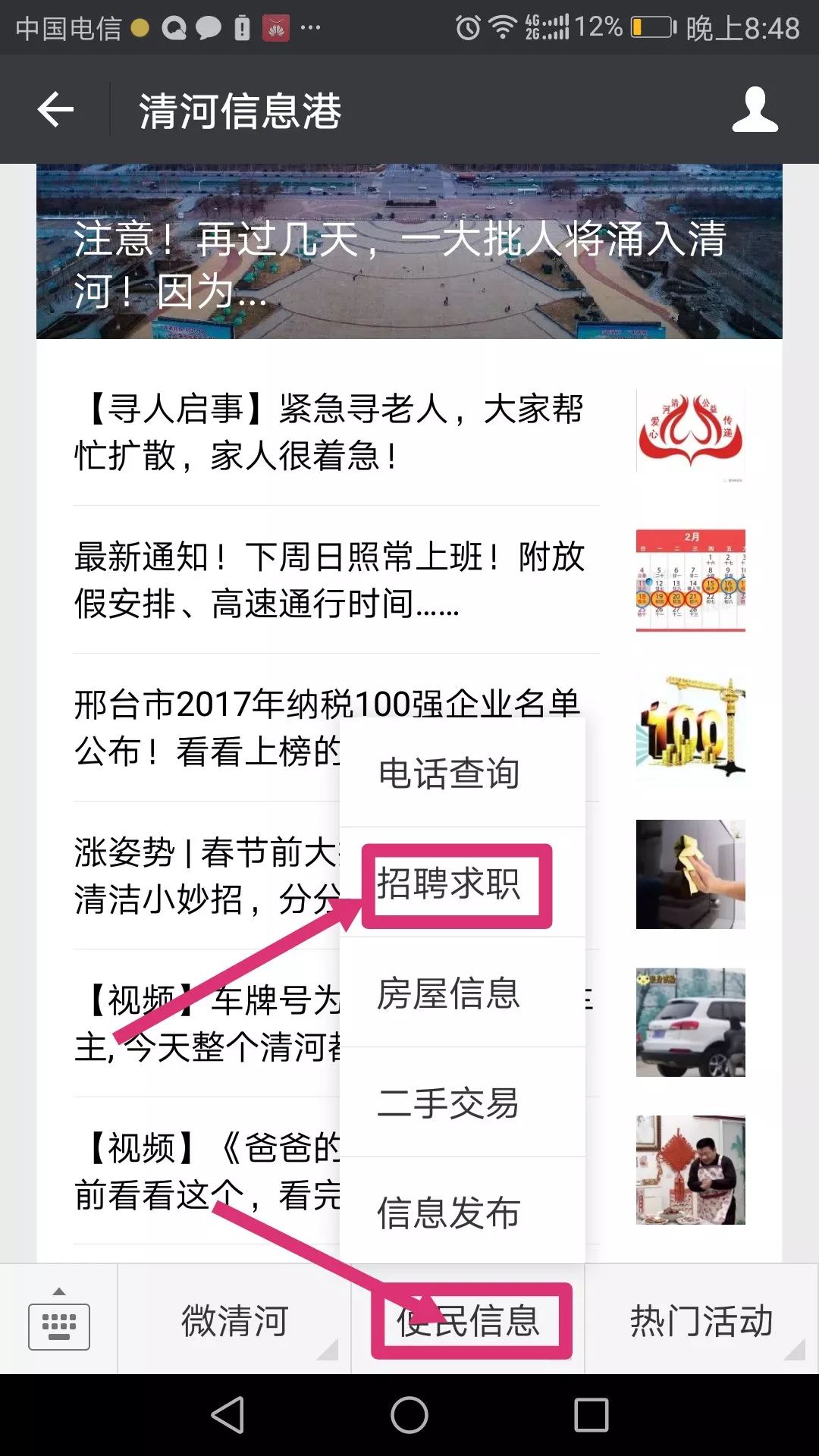Expand the 微清河 bottom menu
The image size is (819, 1456).
[x=235, y=1320]
